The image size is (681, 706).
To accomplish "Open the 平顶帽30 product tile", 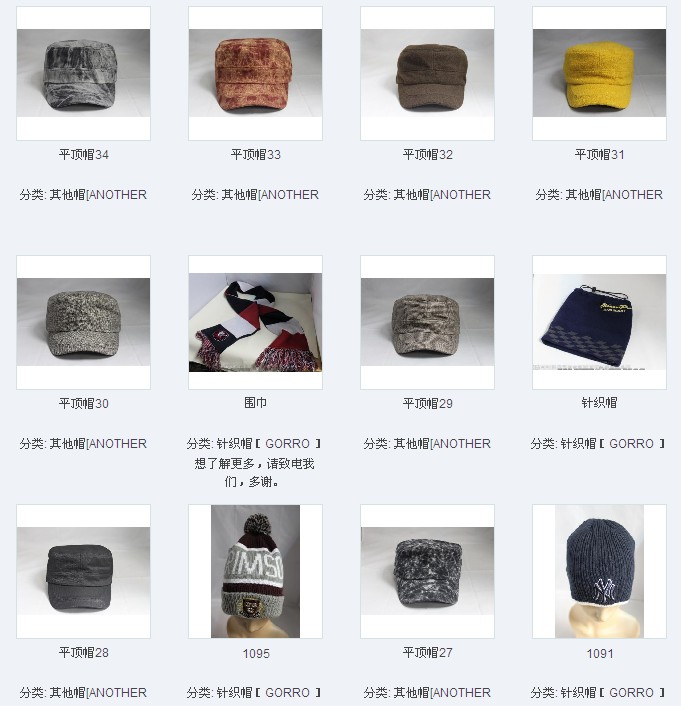I will coord(83,322).
